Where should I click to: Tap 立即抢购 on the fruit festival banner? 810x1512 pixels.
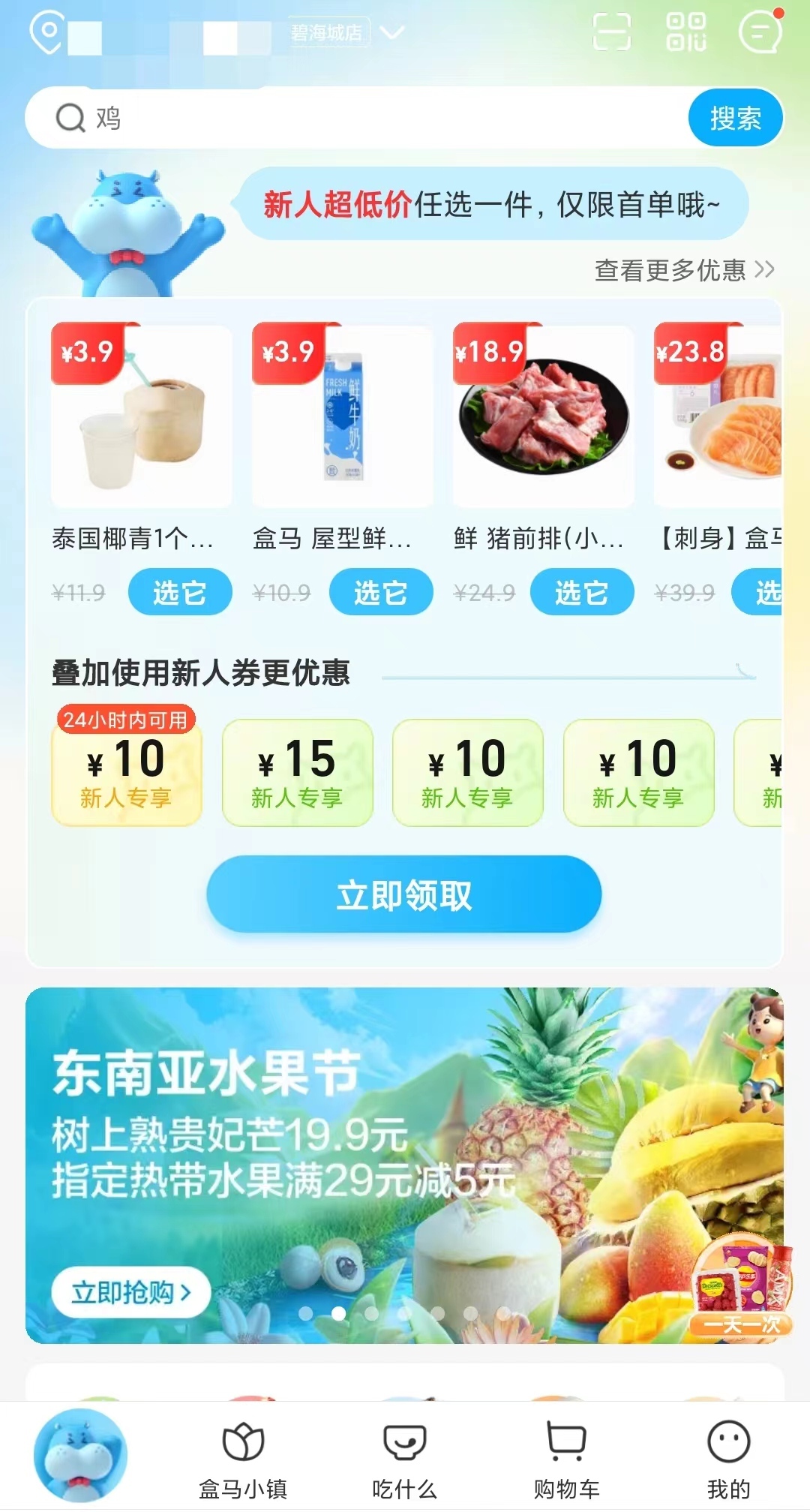[x=130, y=1293]
